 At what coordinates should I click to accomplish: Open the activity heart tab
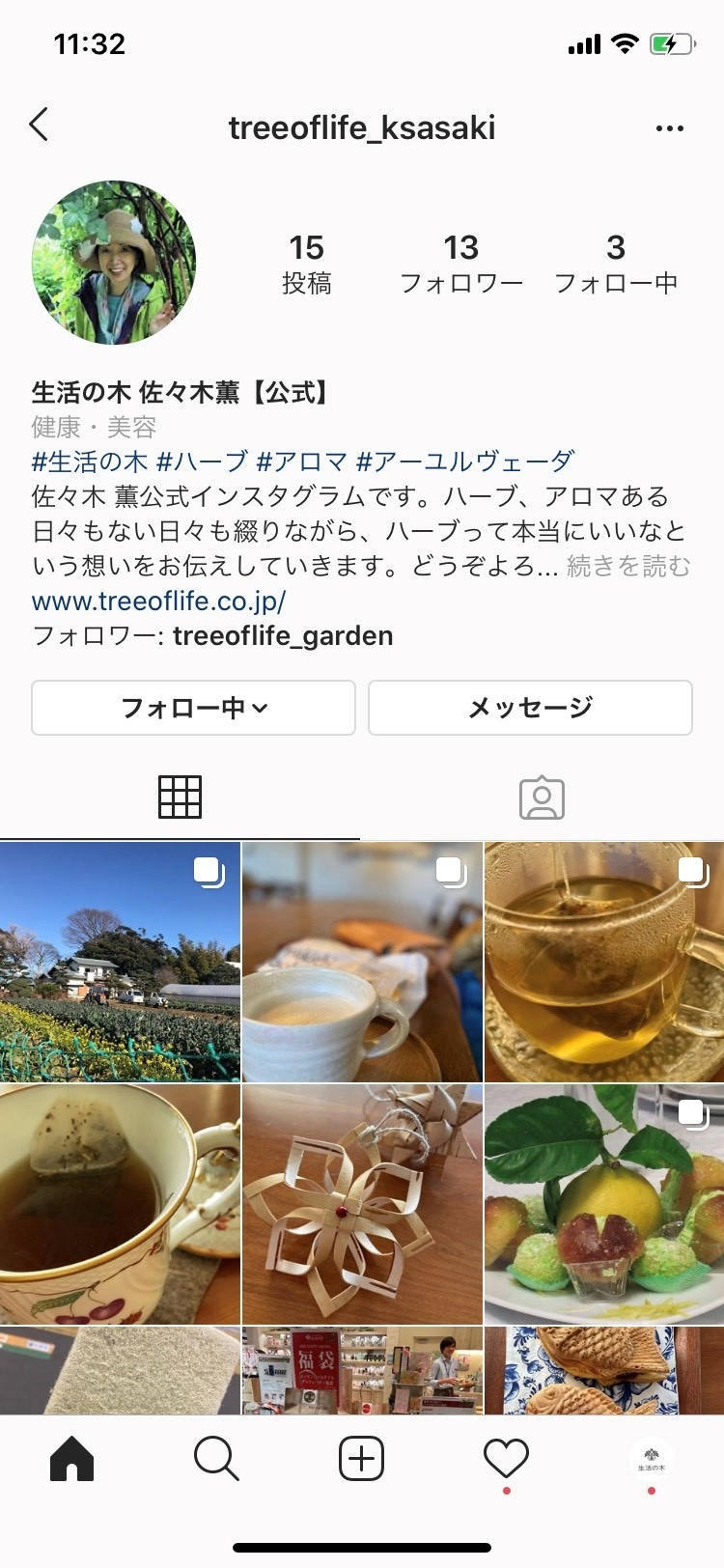point(506,1458)
